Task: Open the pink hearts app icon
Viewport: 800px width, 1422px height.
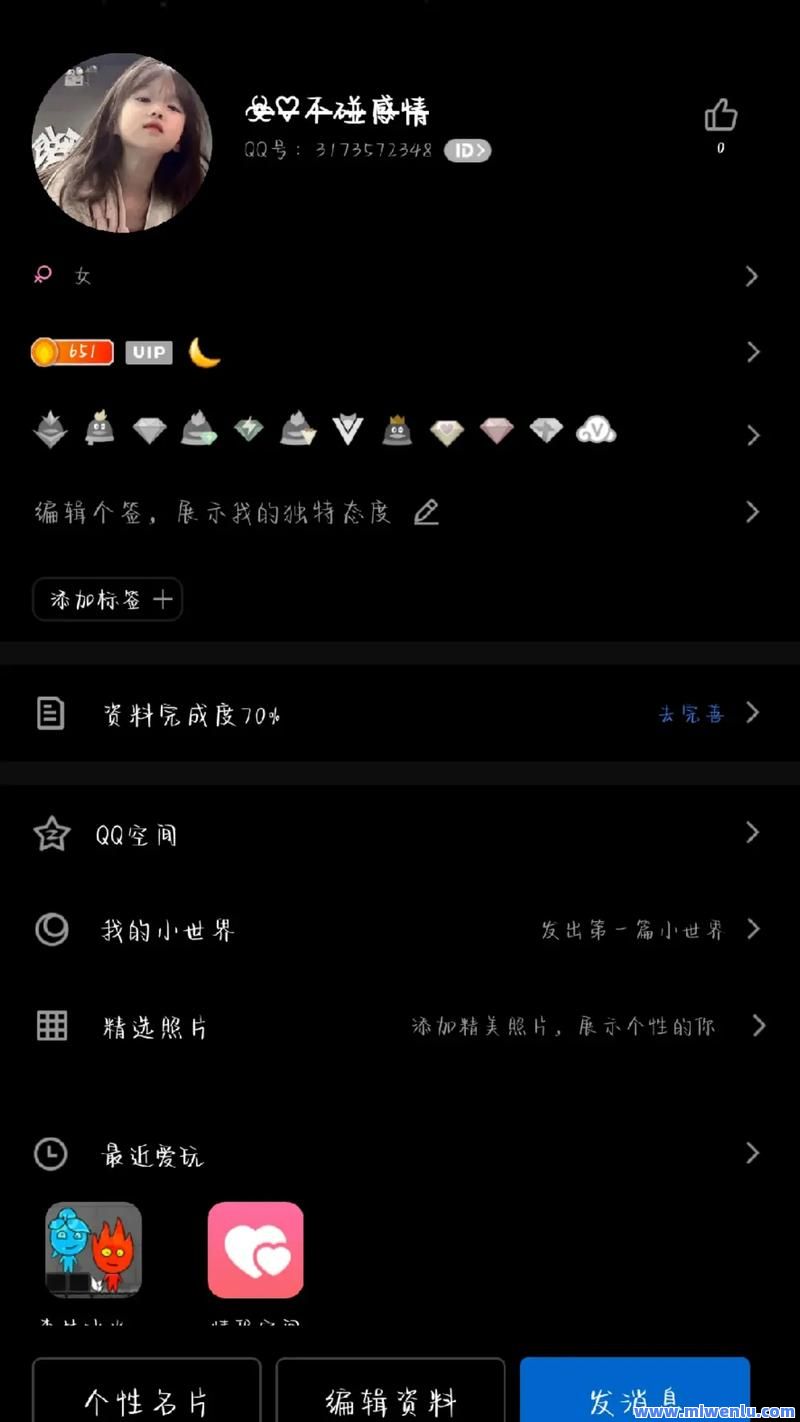Action: click(x=256, y=1250)
